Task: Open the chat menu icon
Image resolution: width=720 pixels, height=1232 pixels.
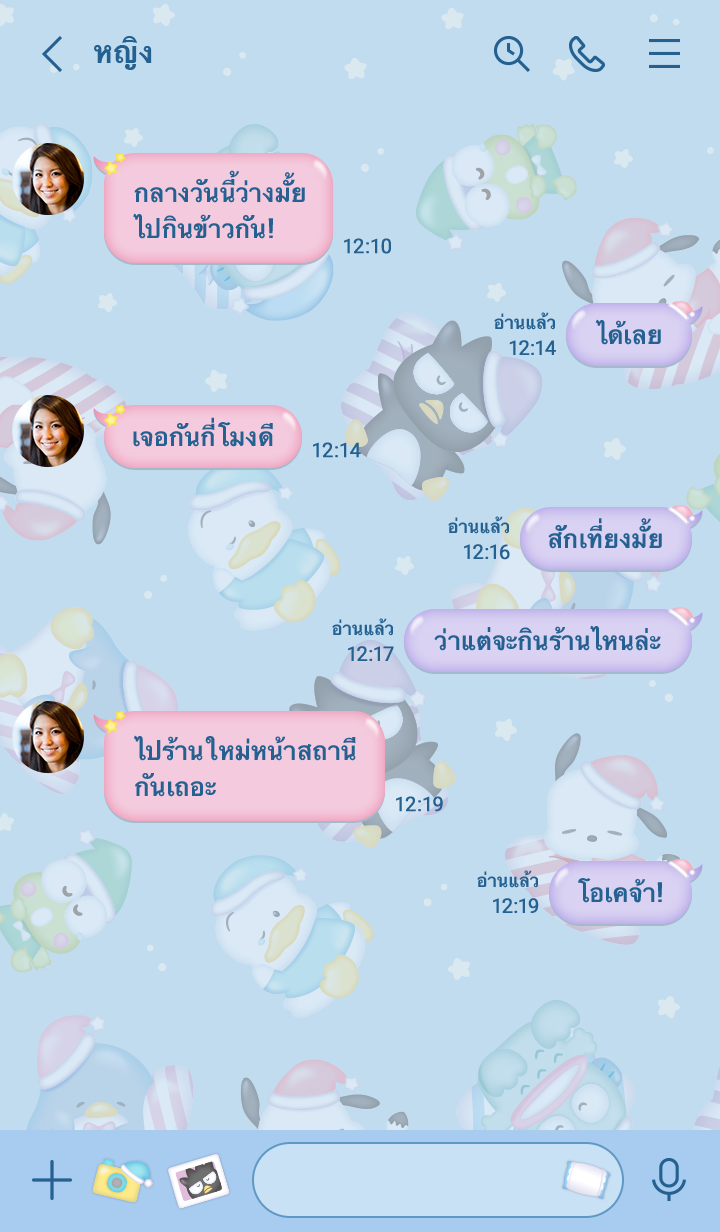Action: [664, 54]
